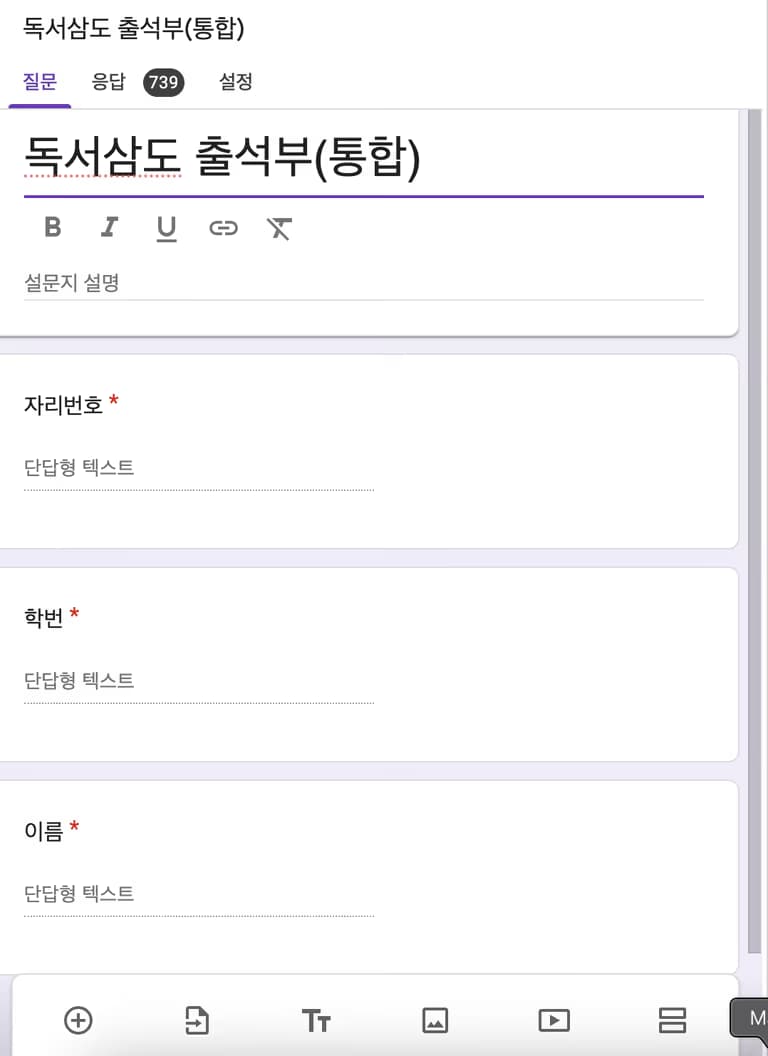
Task: Apply italic formatting
Action: [109, 228]
